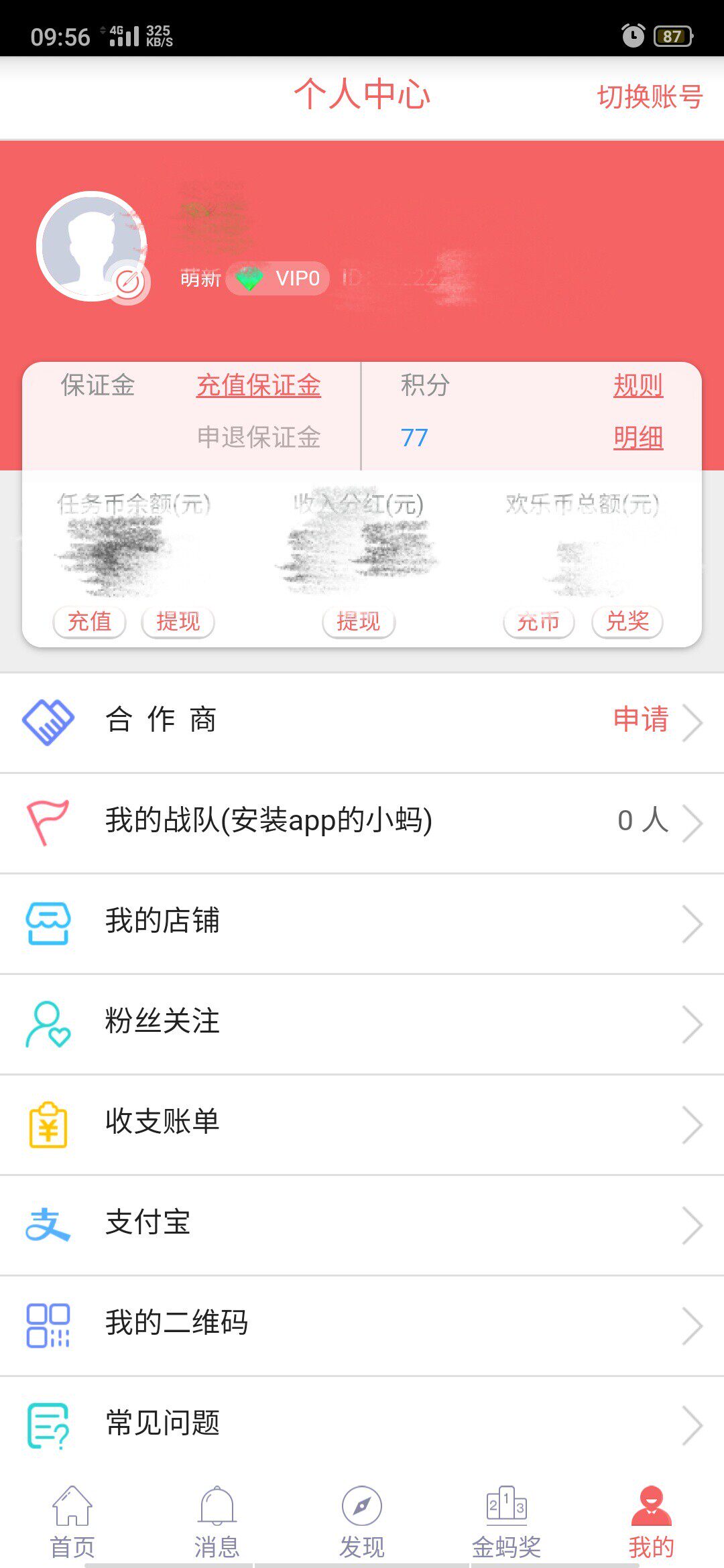Click the storefront icon next to 我的店铺
724x1568 pixels.
(x=48, y=923)
